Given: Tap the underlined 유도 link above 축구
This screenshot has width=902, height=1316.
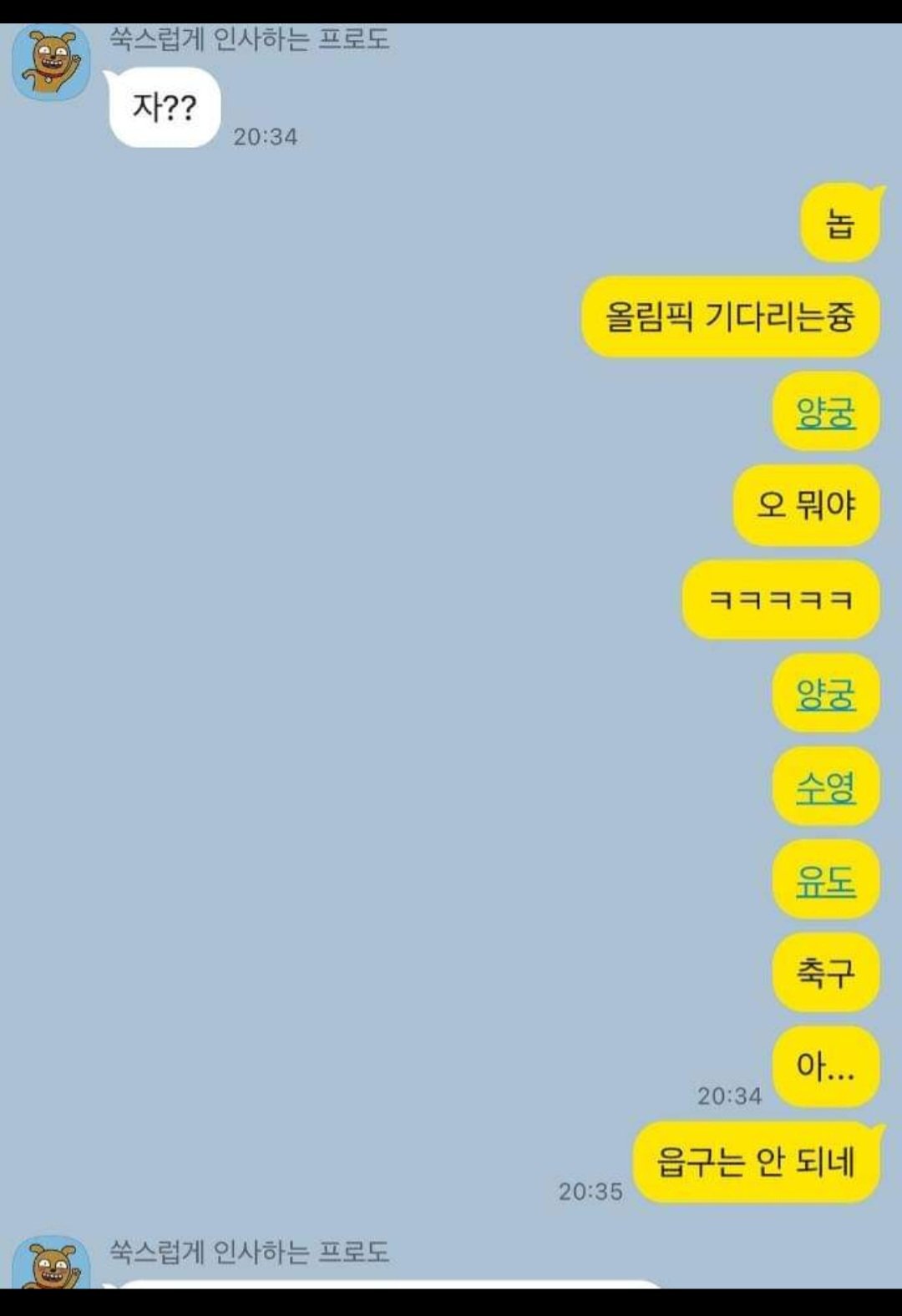Looking at the screenshot, I should (x=825, y=881).
